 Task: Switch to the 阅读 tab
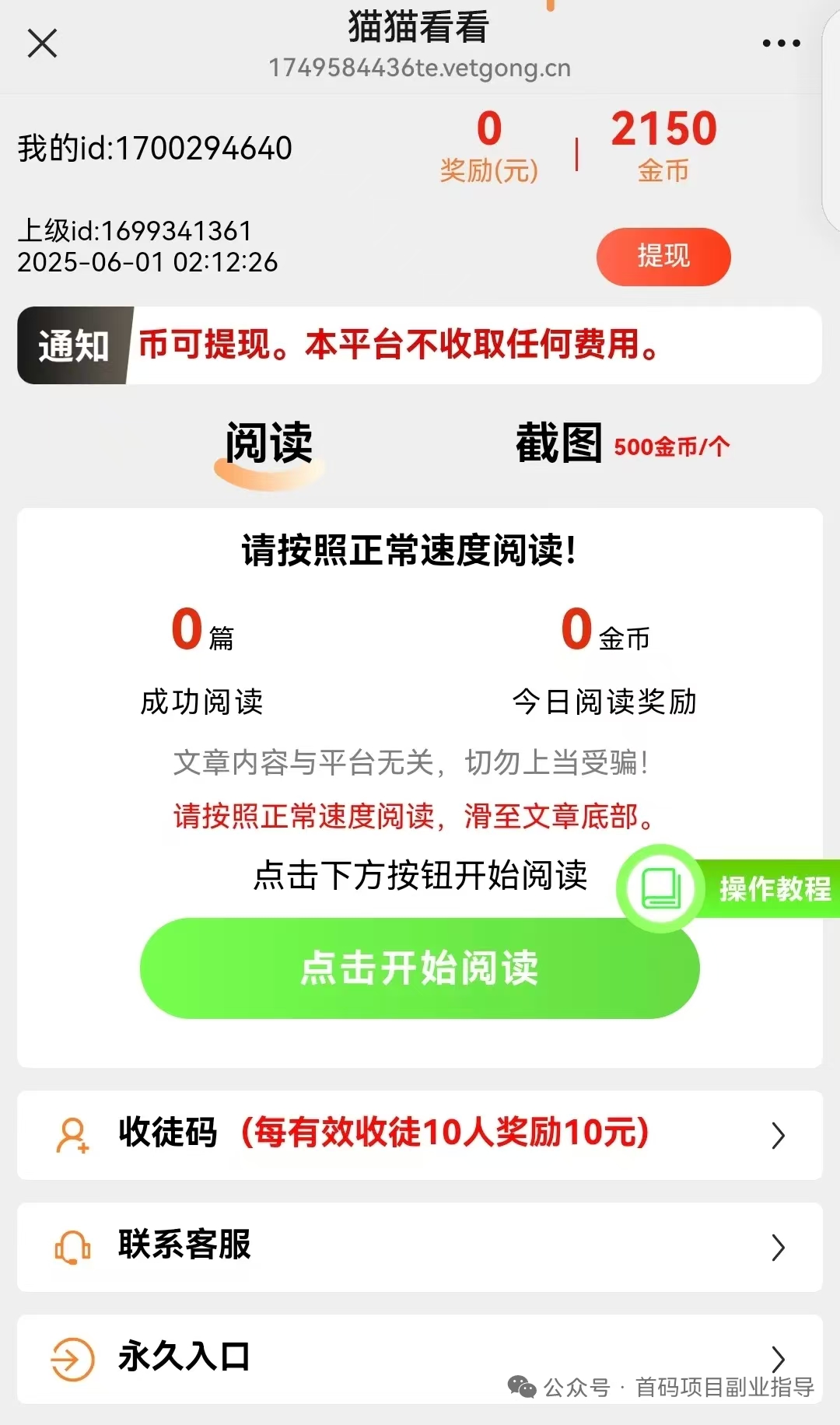point(268,445)
